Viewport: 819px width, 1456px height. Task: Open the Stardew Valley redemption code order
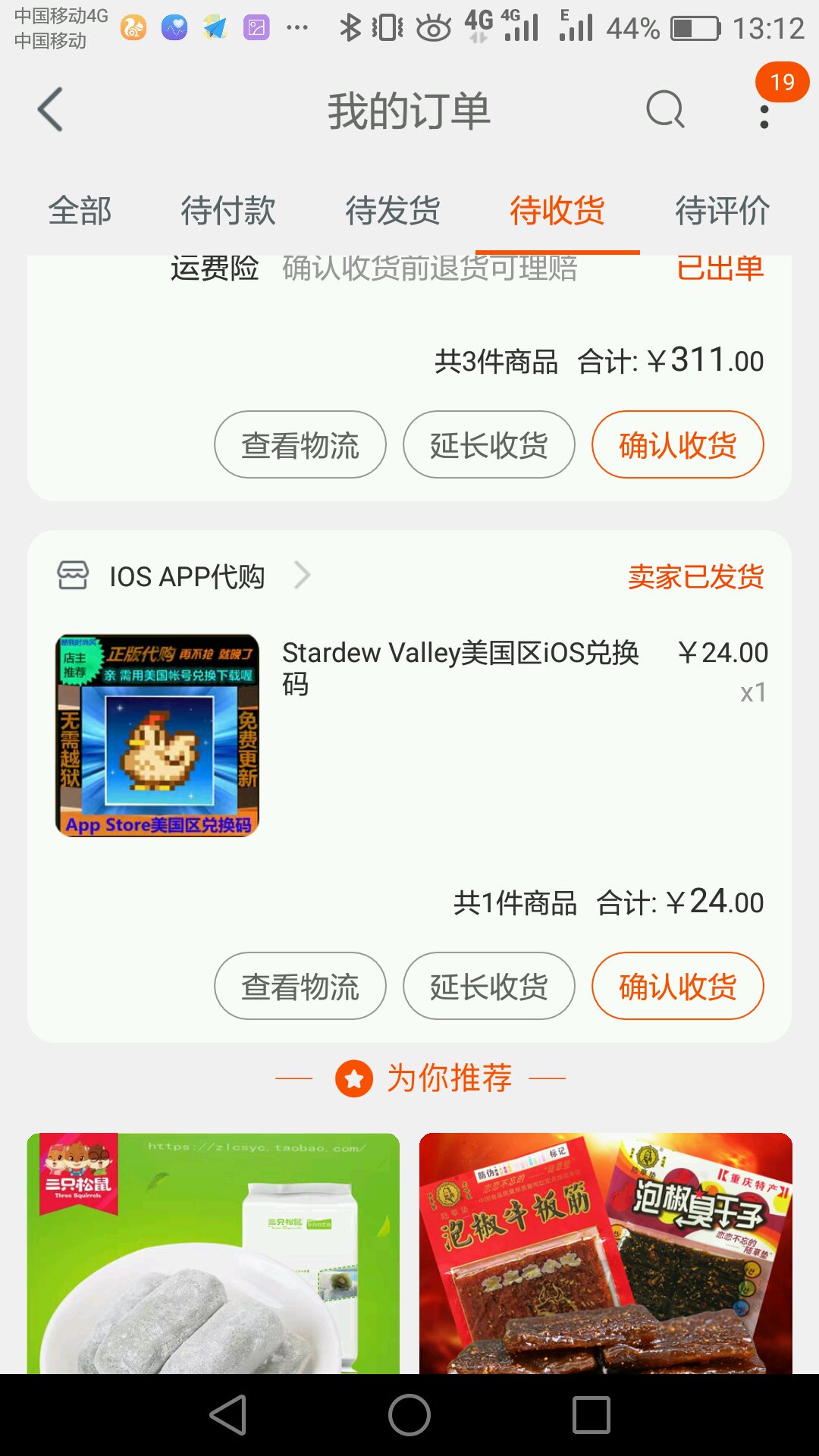460,667
